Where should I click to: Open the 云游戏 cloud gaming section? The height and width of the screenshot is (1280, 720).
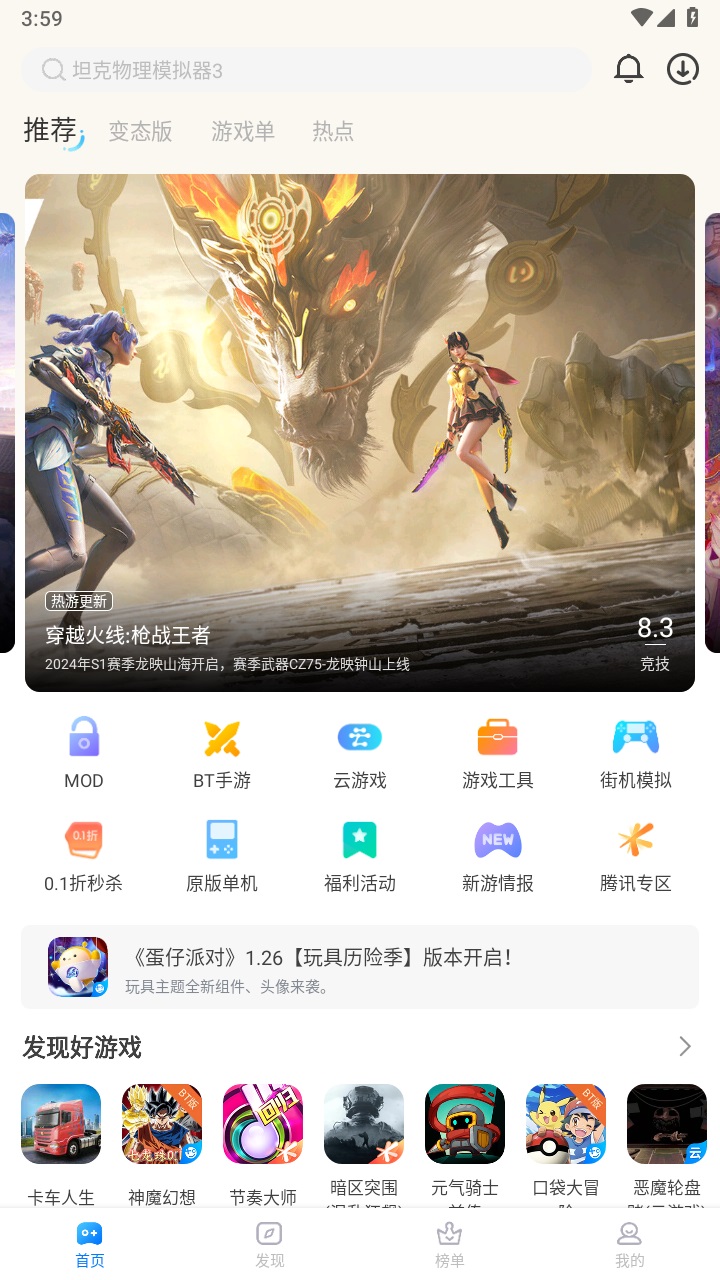tap(359, 752)
